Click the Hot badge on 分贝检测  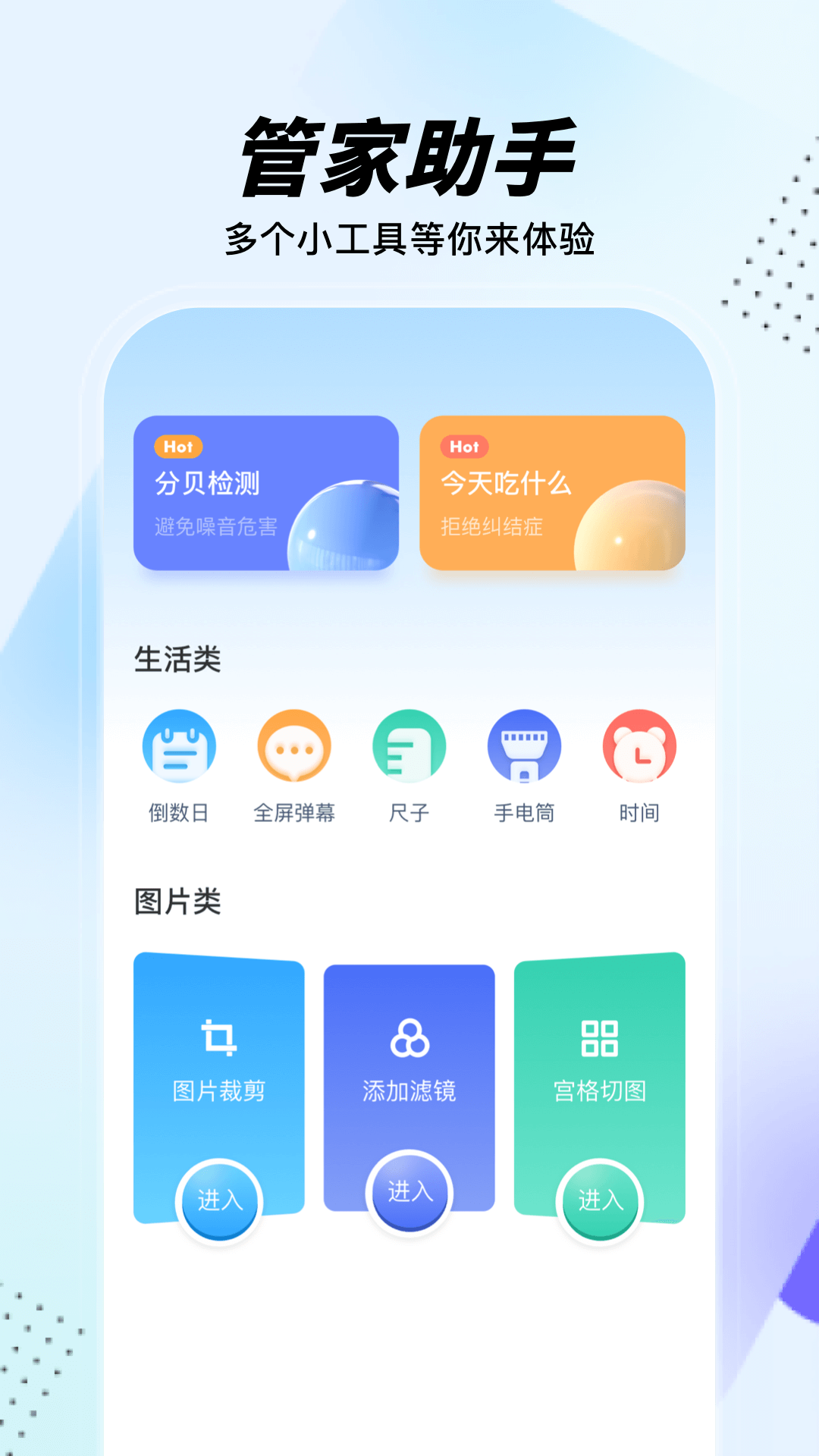[177, 447]
